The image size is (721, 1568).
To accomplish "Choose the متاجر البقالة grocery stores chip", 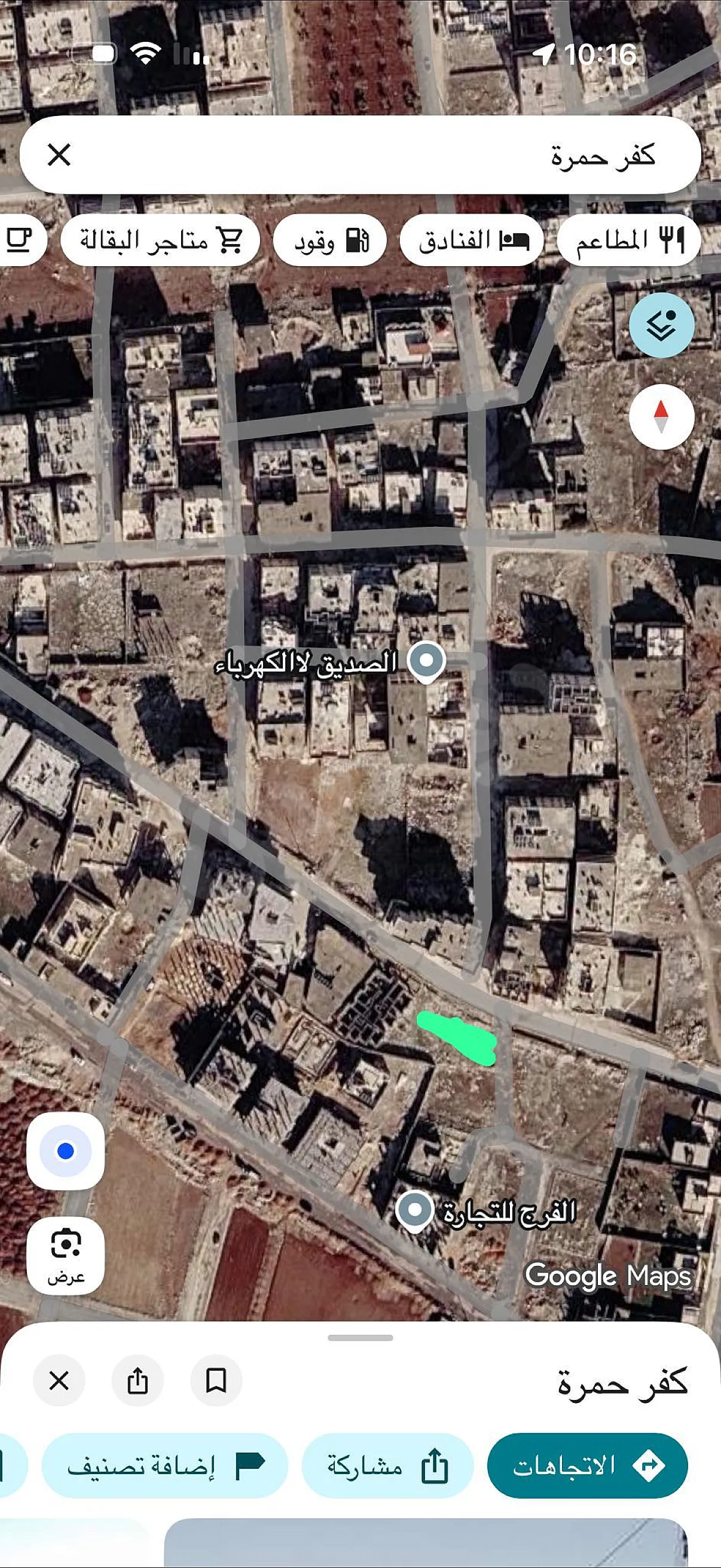I will [160, 240].
